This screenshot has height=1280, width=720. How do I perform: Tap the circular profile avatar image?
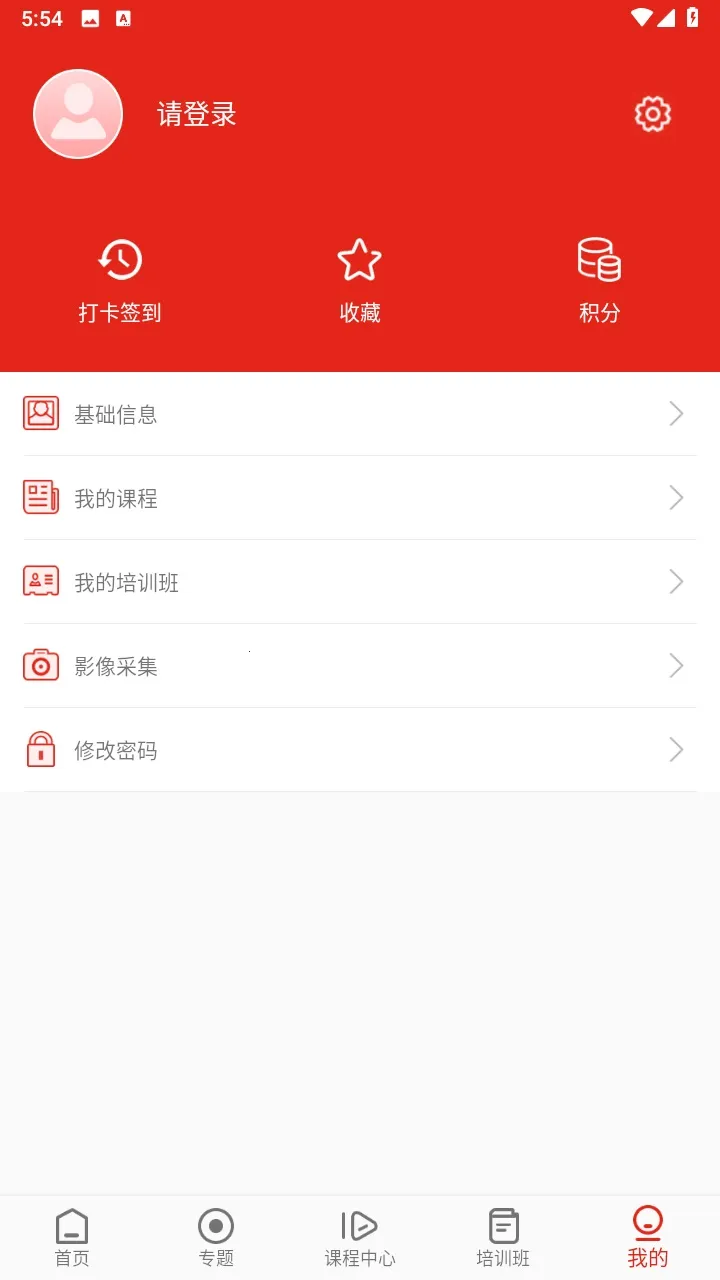[78, 113]
